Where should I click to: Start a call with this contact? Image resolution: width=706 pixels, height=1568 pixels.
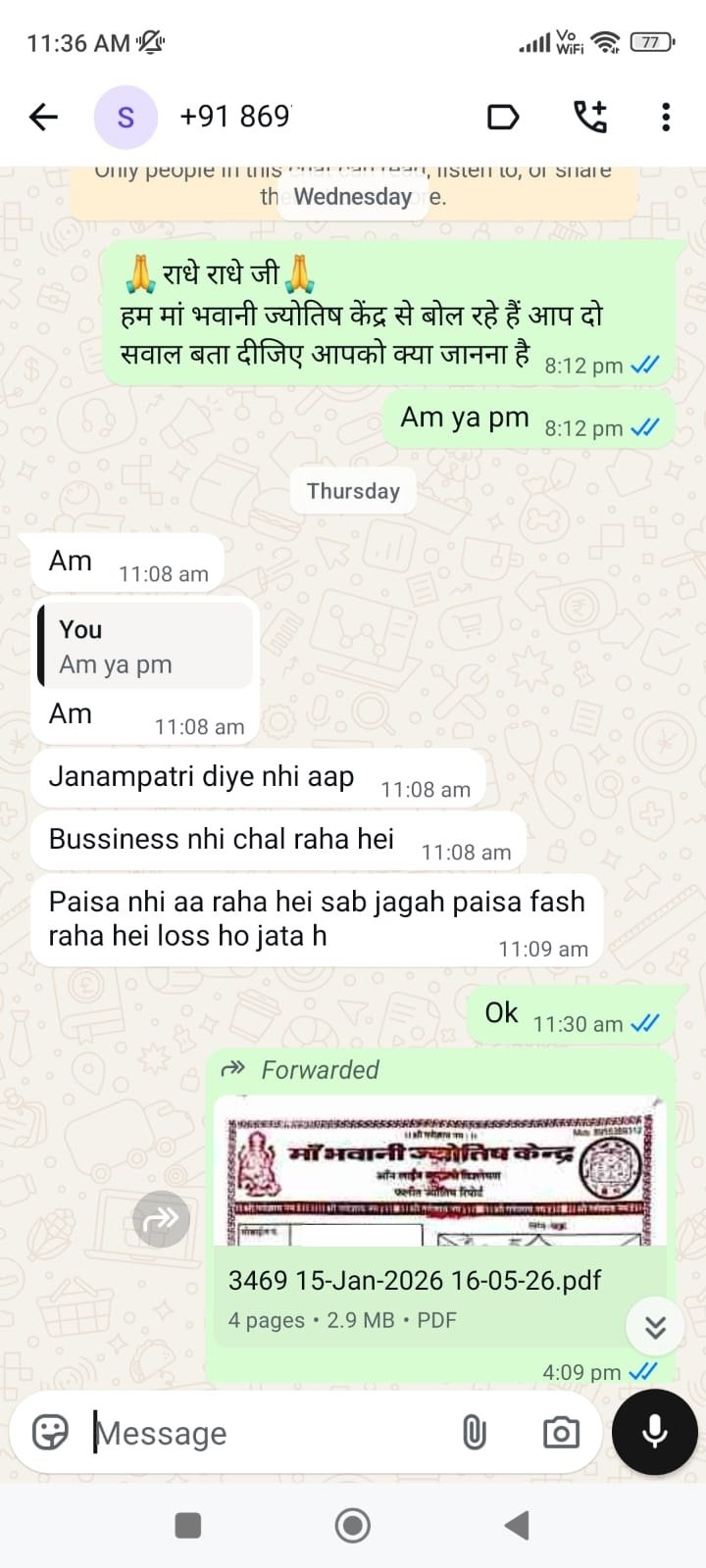[x=590, y=118]
